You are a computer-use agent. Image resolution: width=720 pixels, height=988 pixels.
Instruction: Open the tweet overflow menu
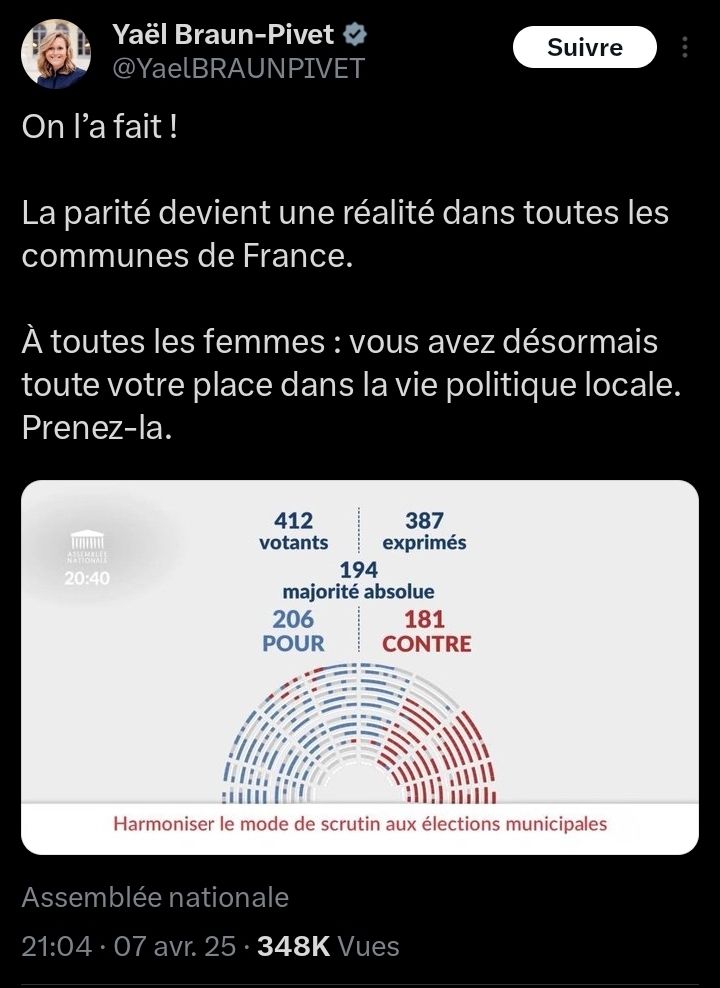[685, 48]
